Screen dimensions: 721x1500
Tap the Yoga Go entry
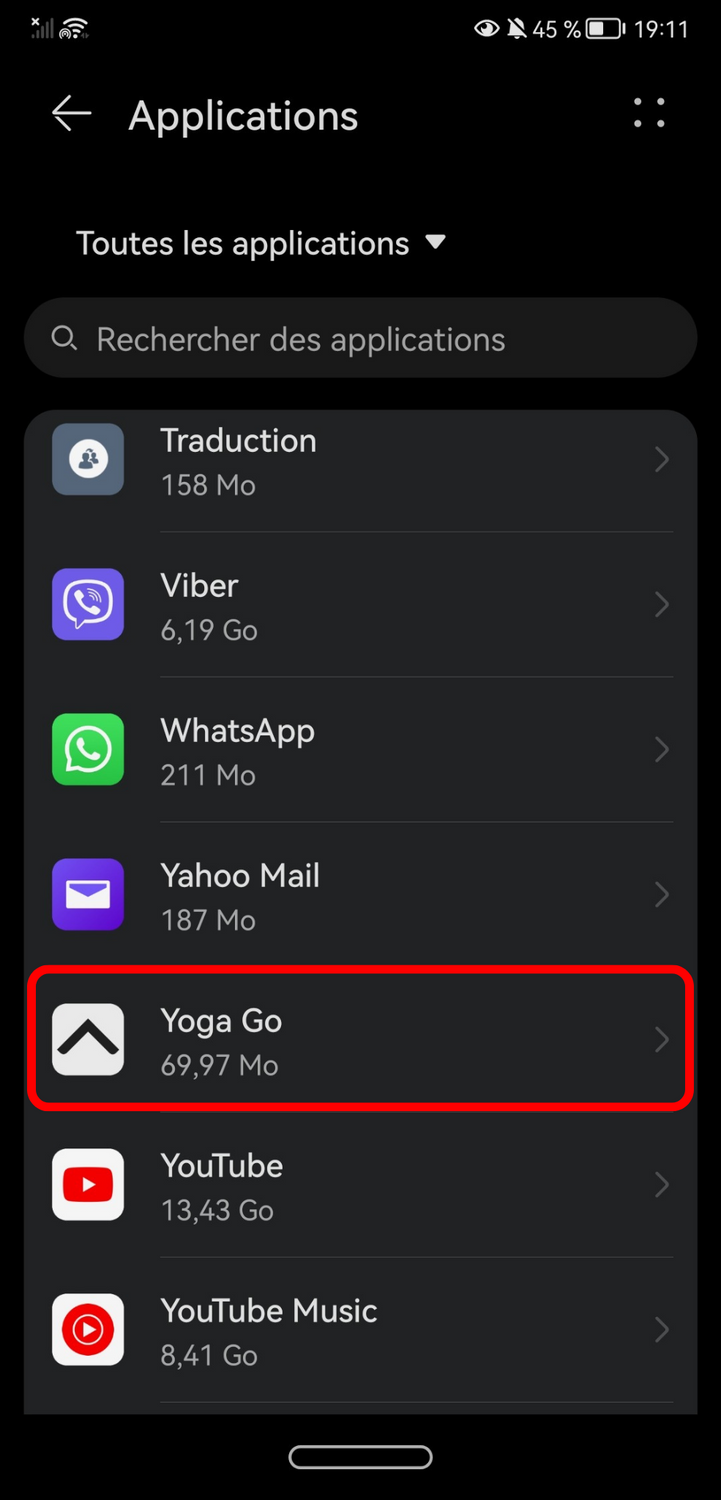click(x=360, y=1041)
